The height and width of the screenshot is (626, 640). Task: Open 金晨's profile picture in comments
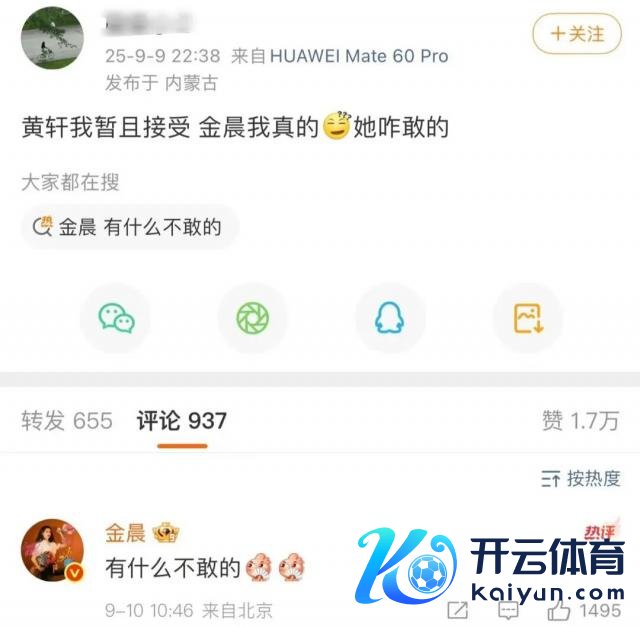tap(52, 550)
